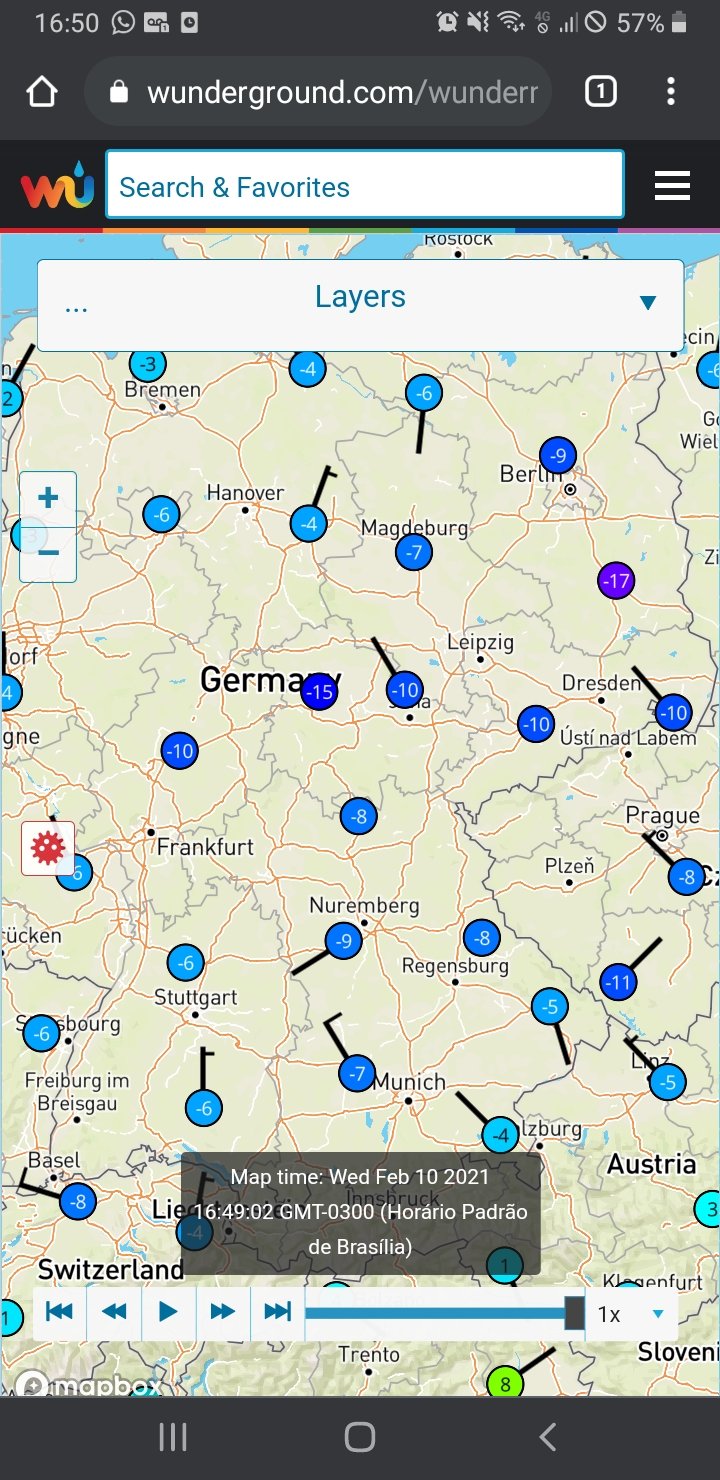Skip to the last map frame
The image size is (720, 1480).
click(x=277, y=1312)
